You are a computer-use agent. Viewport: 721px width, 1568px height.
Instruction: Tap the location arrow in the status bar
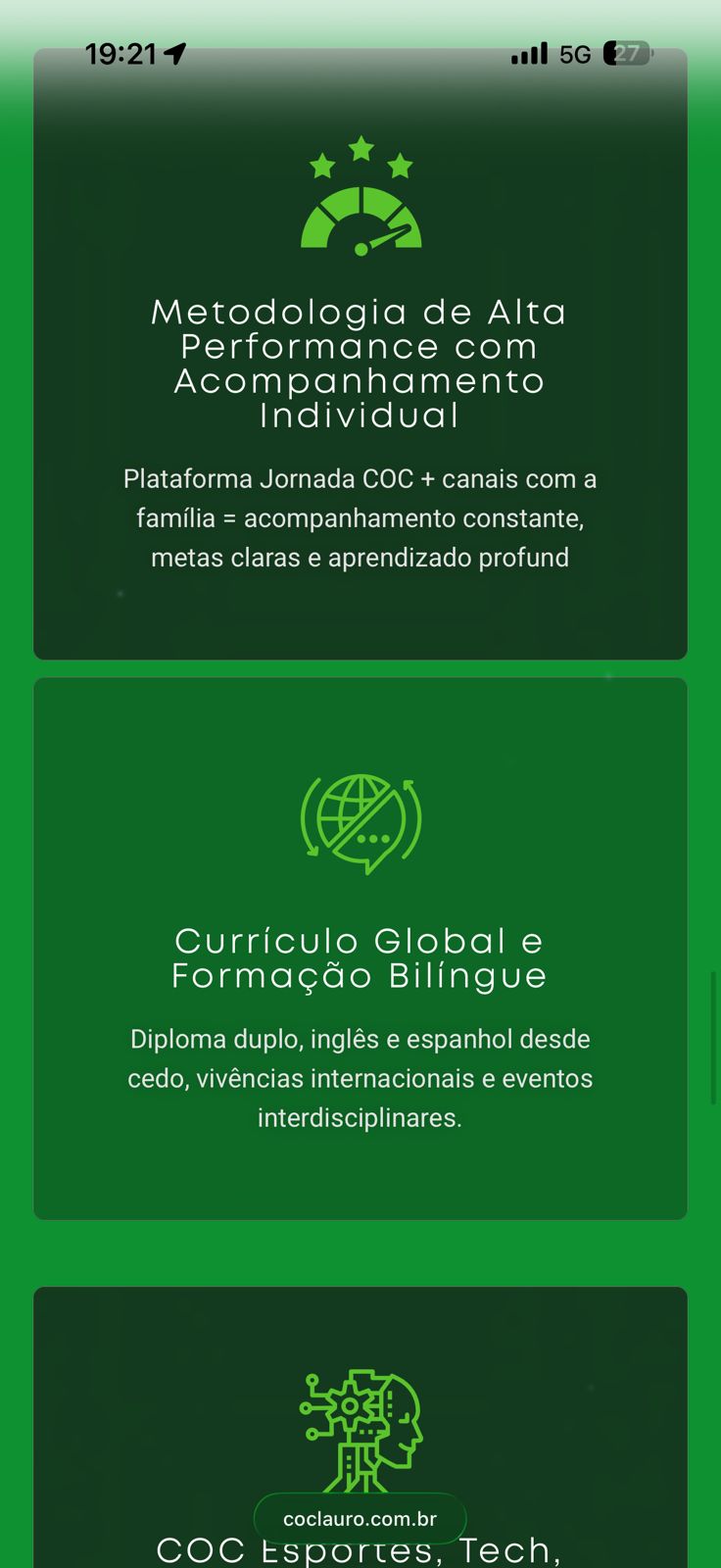176,54
